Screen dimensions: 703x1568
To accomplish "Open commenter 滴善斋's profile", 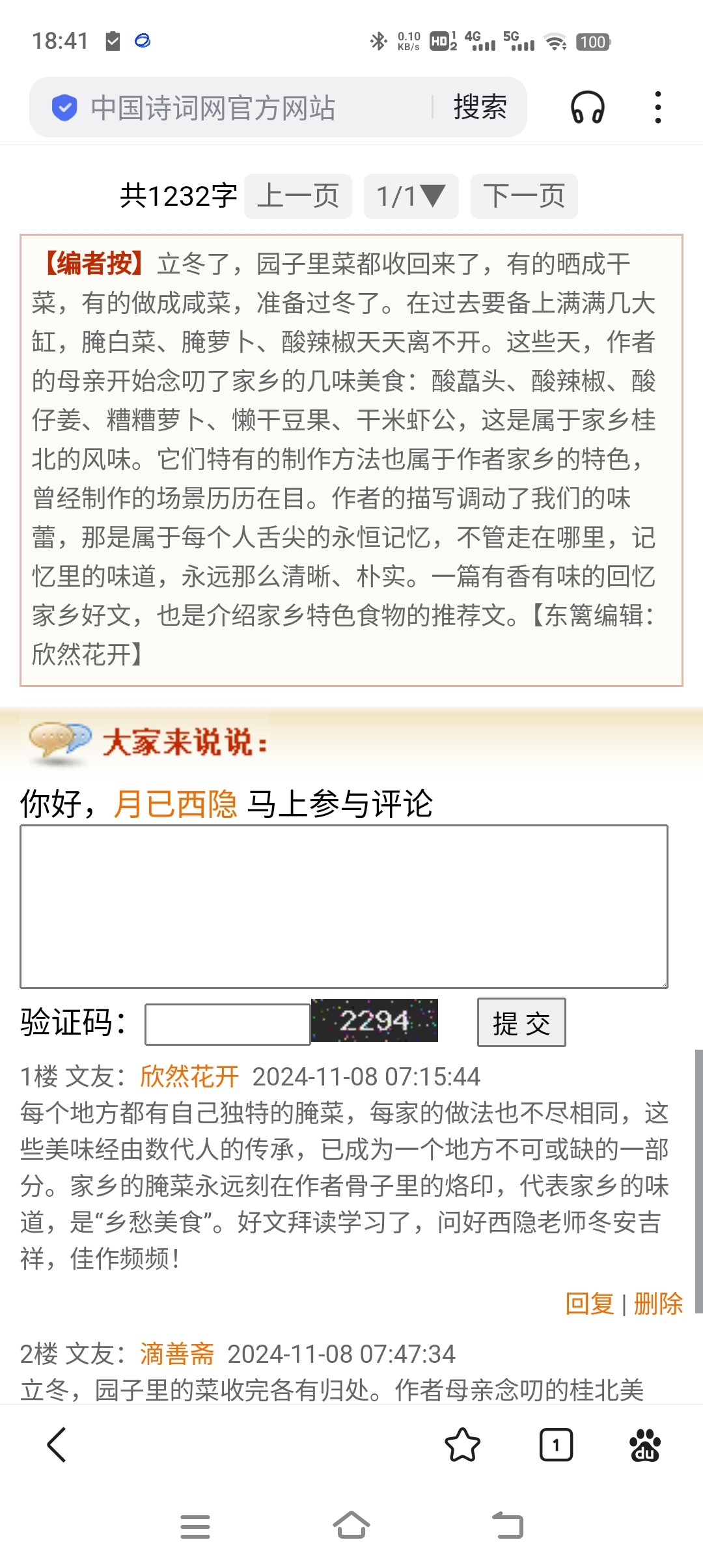I will point(177,1354).
